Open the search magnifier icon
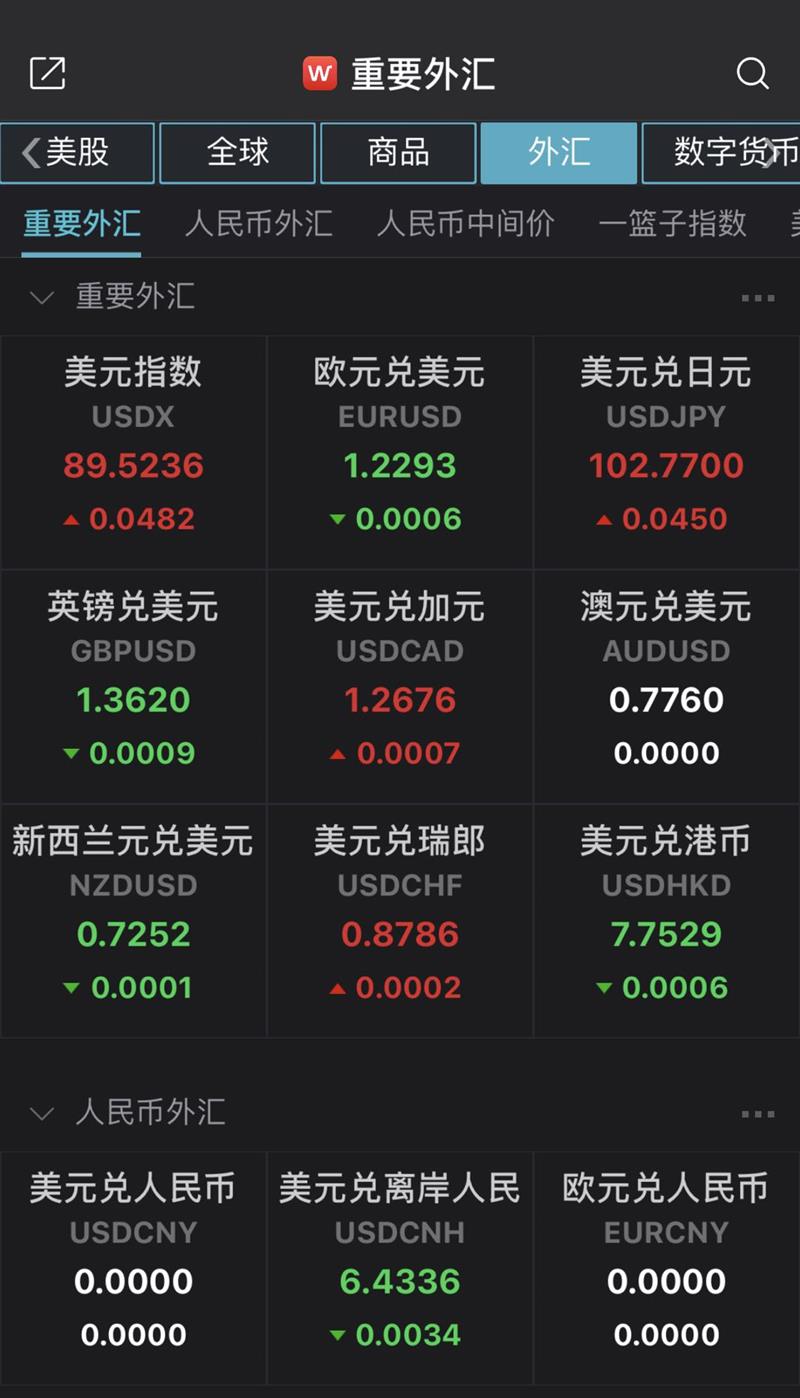 point(752,74)
